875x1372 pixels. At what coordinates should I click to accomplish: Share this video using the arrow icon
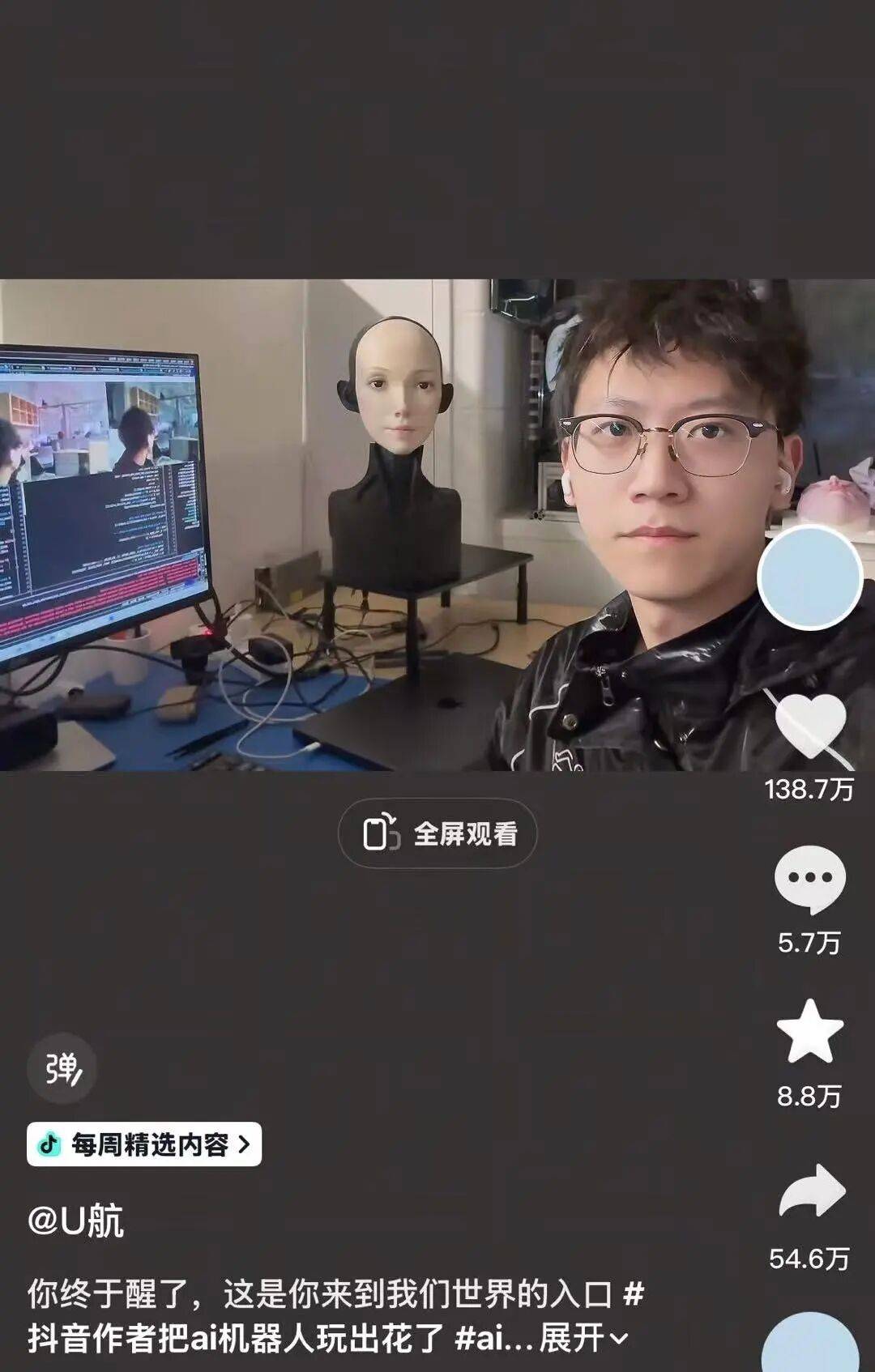point(811,1191)
